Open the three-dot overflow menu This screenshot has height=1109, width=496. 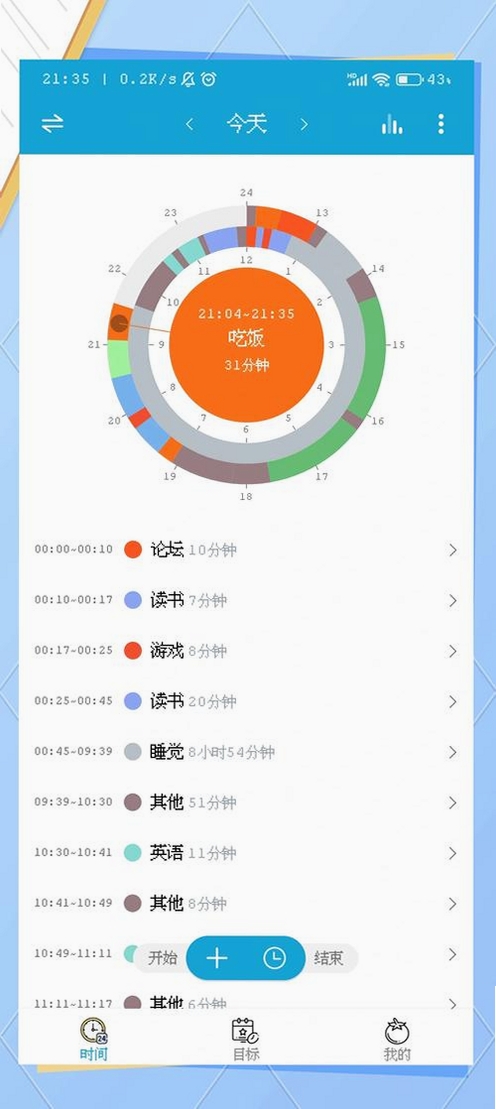tap(441, 124)
